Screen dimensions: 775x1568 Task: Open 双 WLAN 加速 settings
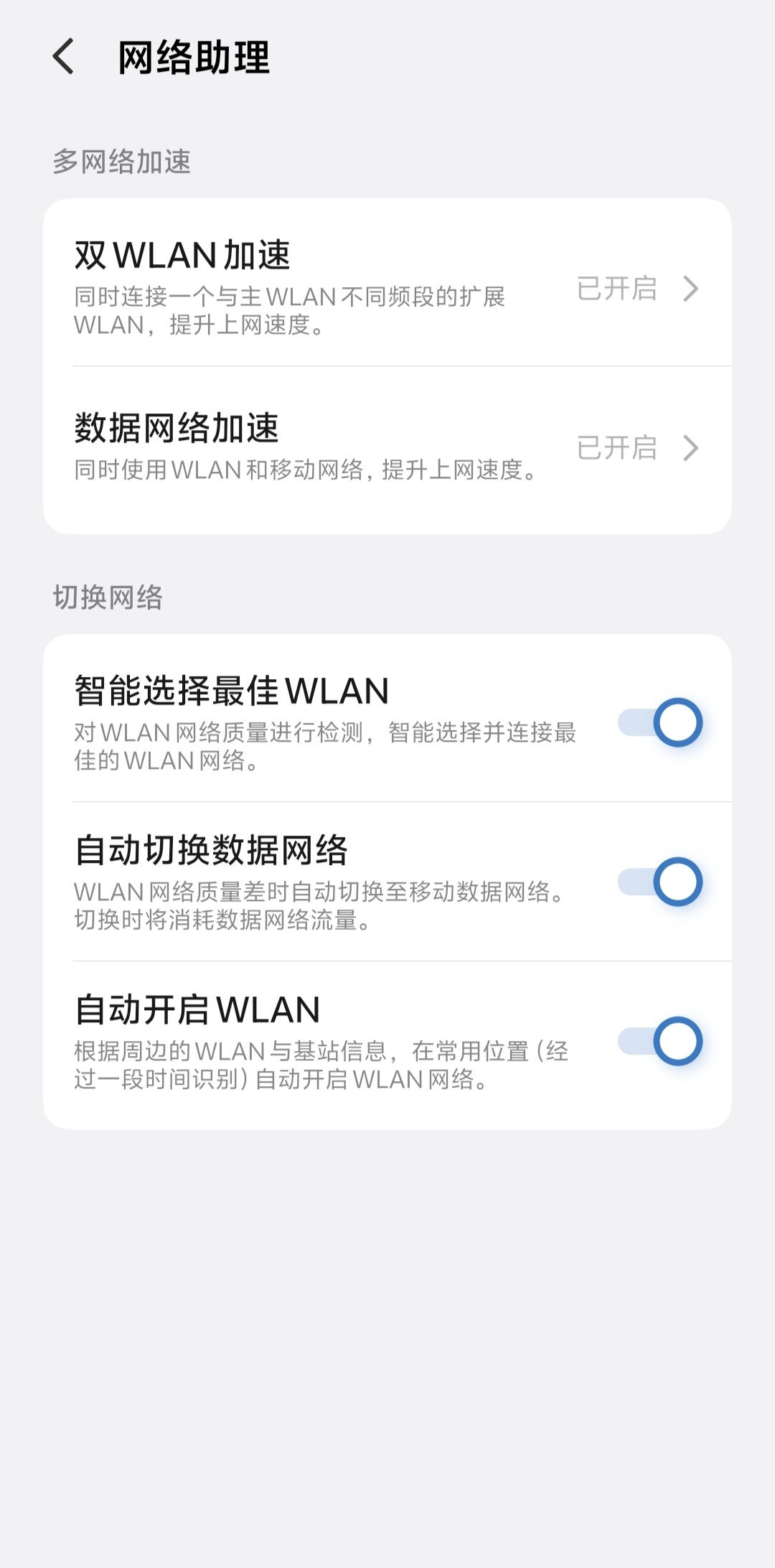coord(387,287)
